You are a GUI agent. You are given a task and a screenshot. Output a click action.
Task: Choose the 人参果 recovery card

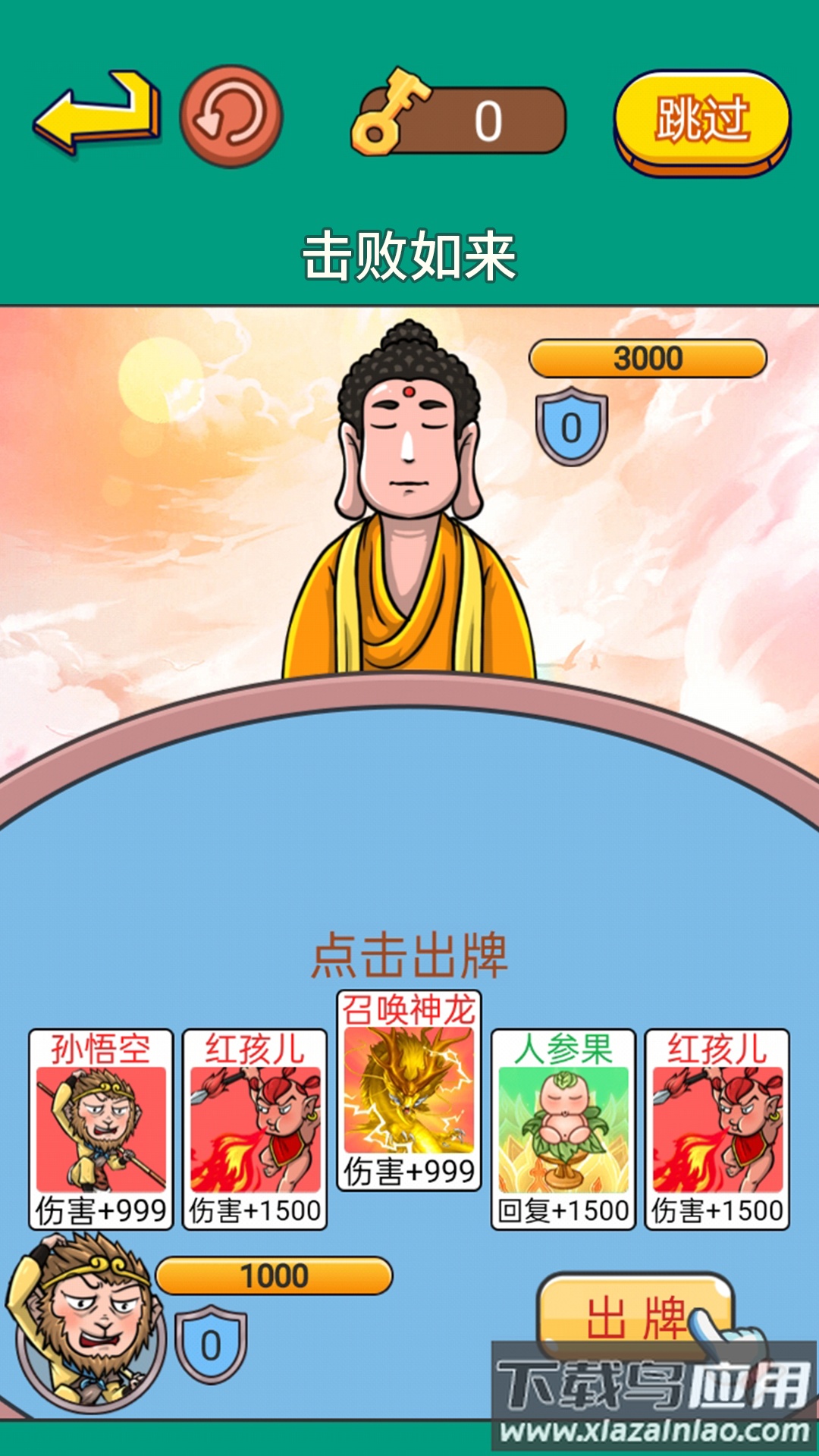[563, 1128]
